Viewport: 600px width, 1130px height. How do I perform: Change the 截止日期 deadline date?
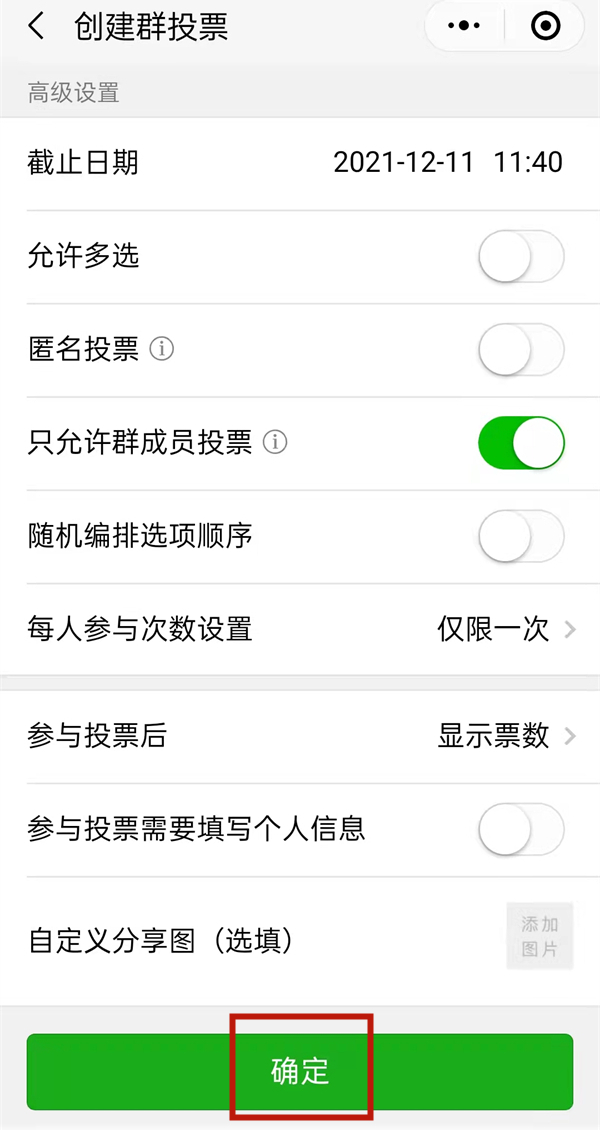pos(447,162)
